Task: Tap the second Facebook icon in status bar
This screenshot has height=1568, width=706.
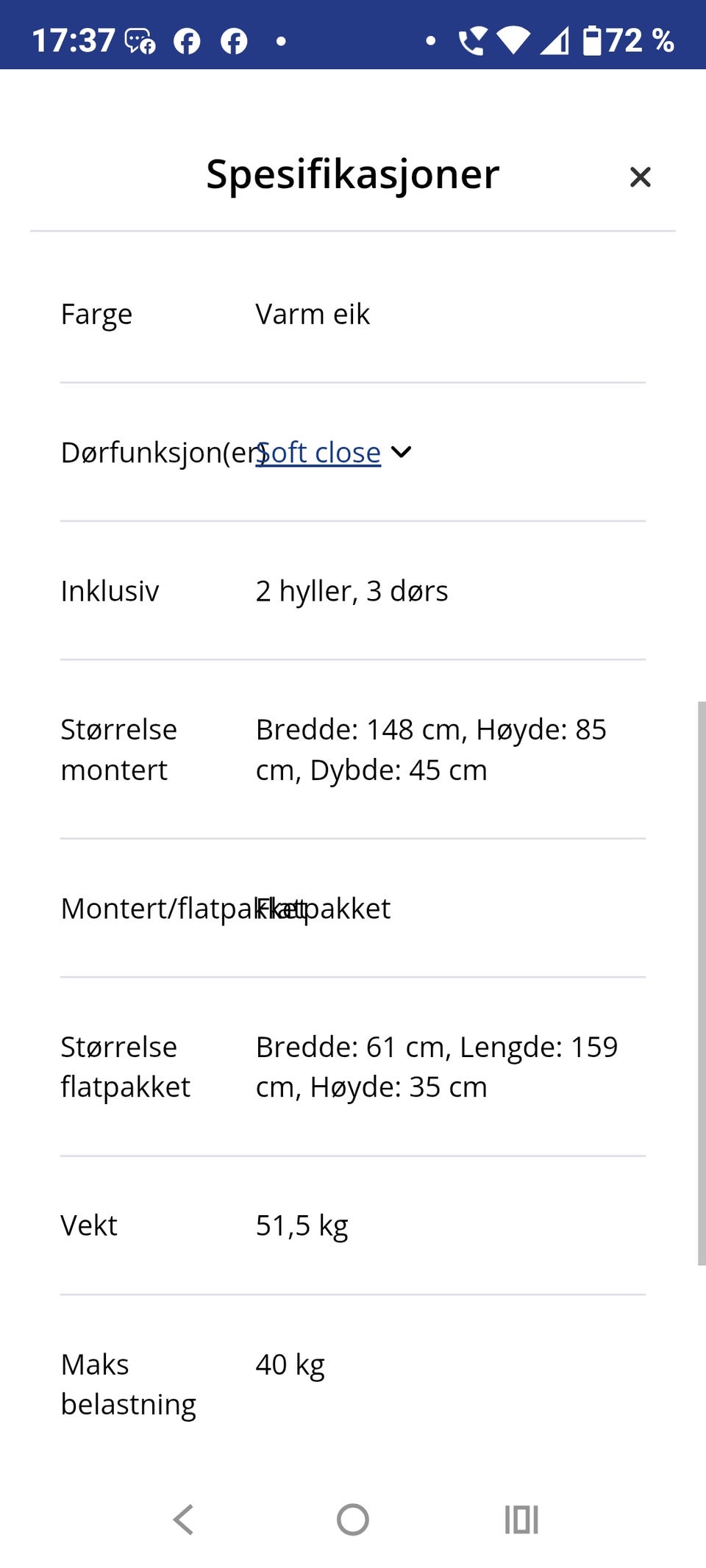Action: point(234,40)
